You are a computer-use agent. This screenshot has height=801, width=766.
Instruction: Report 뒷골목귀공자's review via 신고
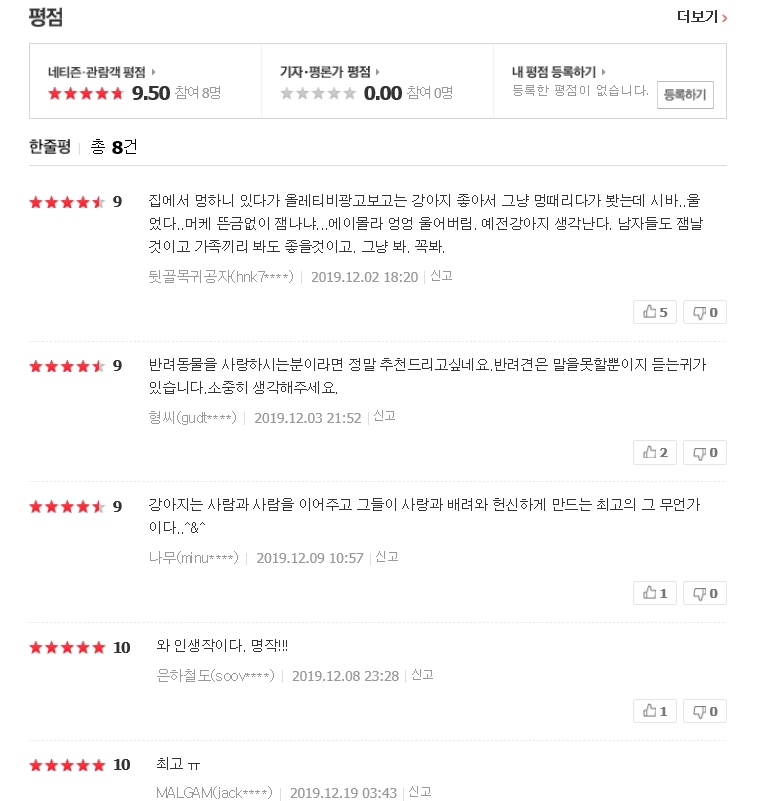pos(441,275)
